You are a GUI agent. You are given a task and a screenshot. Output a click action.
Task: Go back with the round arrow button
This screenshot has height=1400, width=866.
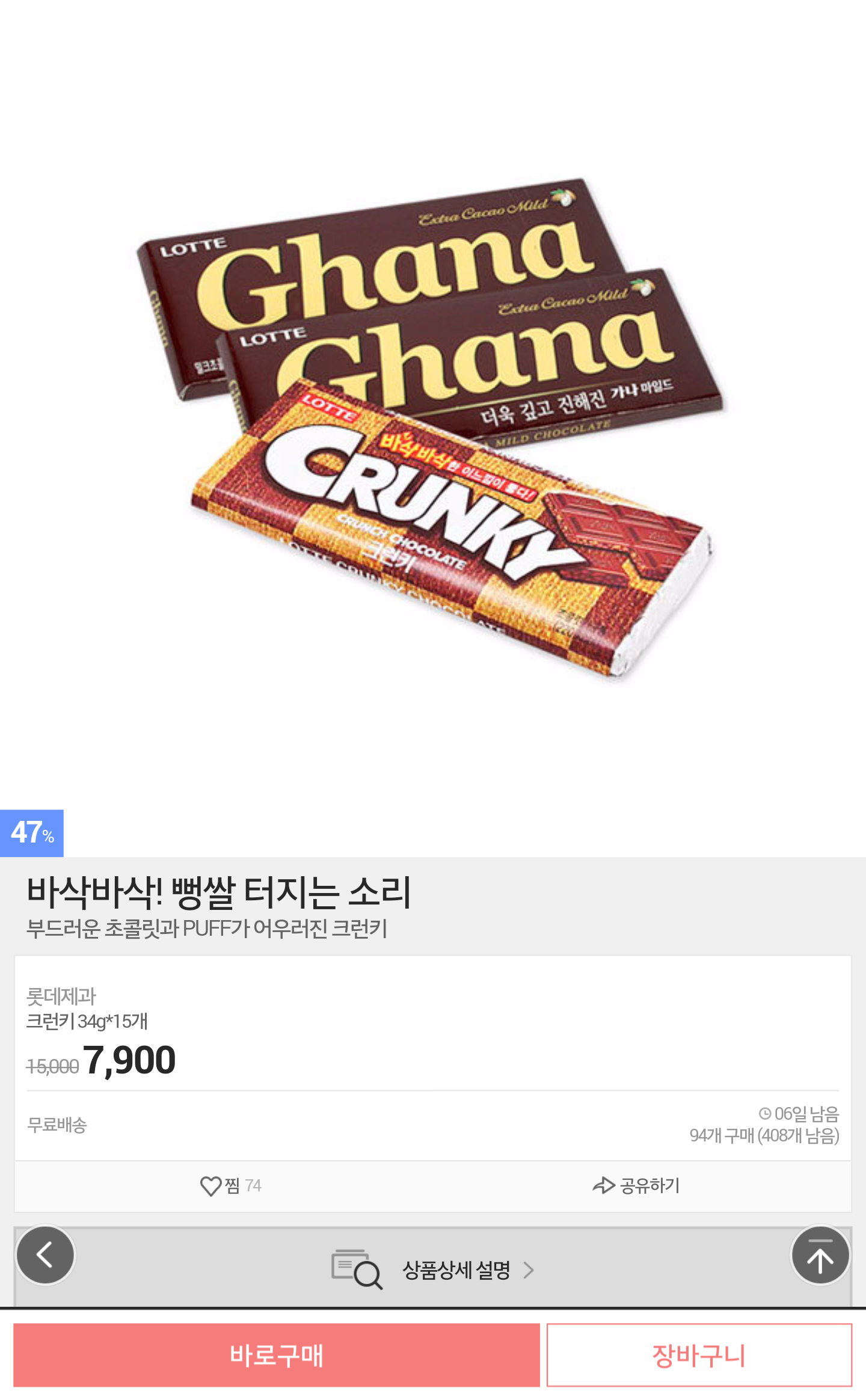45,1255
